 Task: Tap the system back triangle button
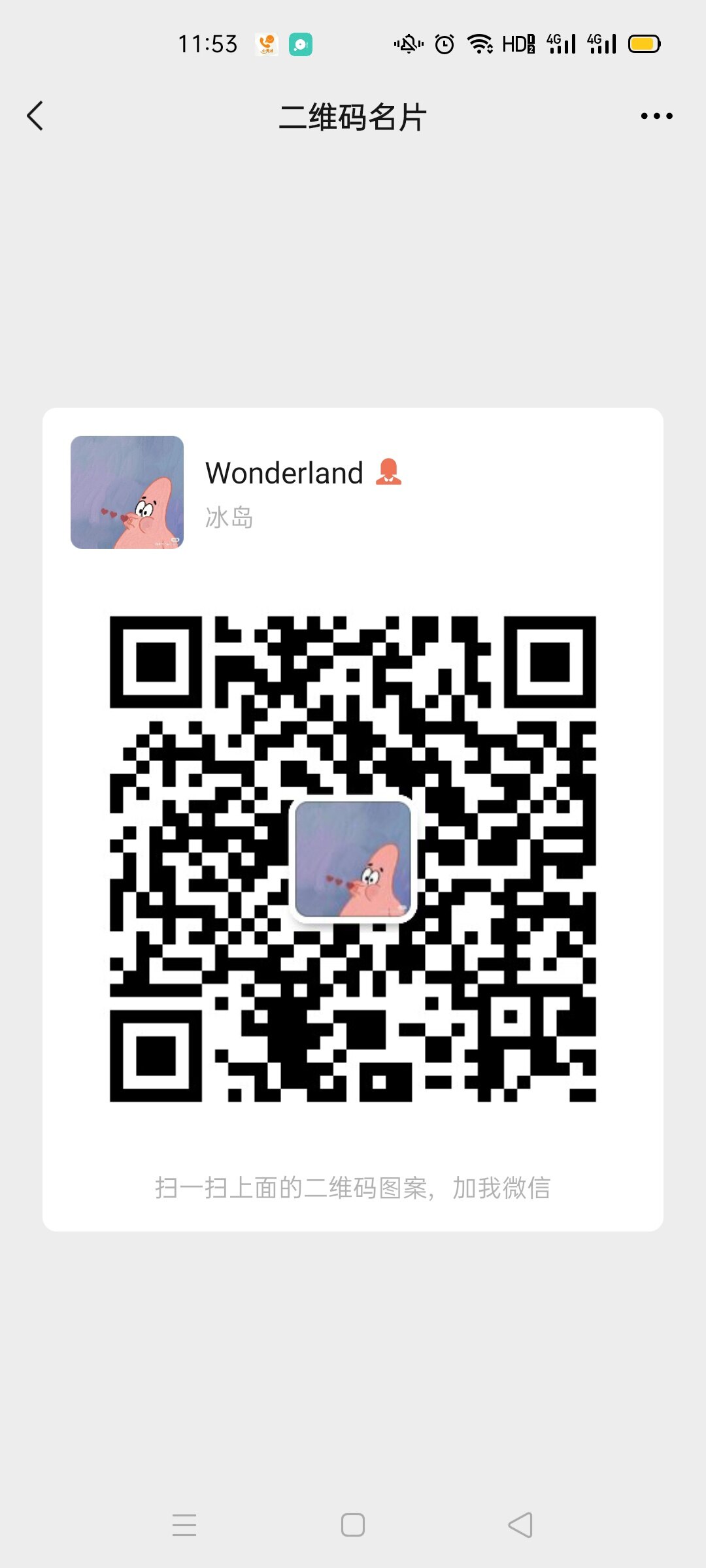[x=520, y=1525]
